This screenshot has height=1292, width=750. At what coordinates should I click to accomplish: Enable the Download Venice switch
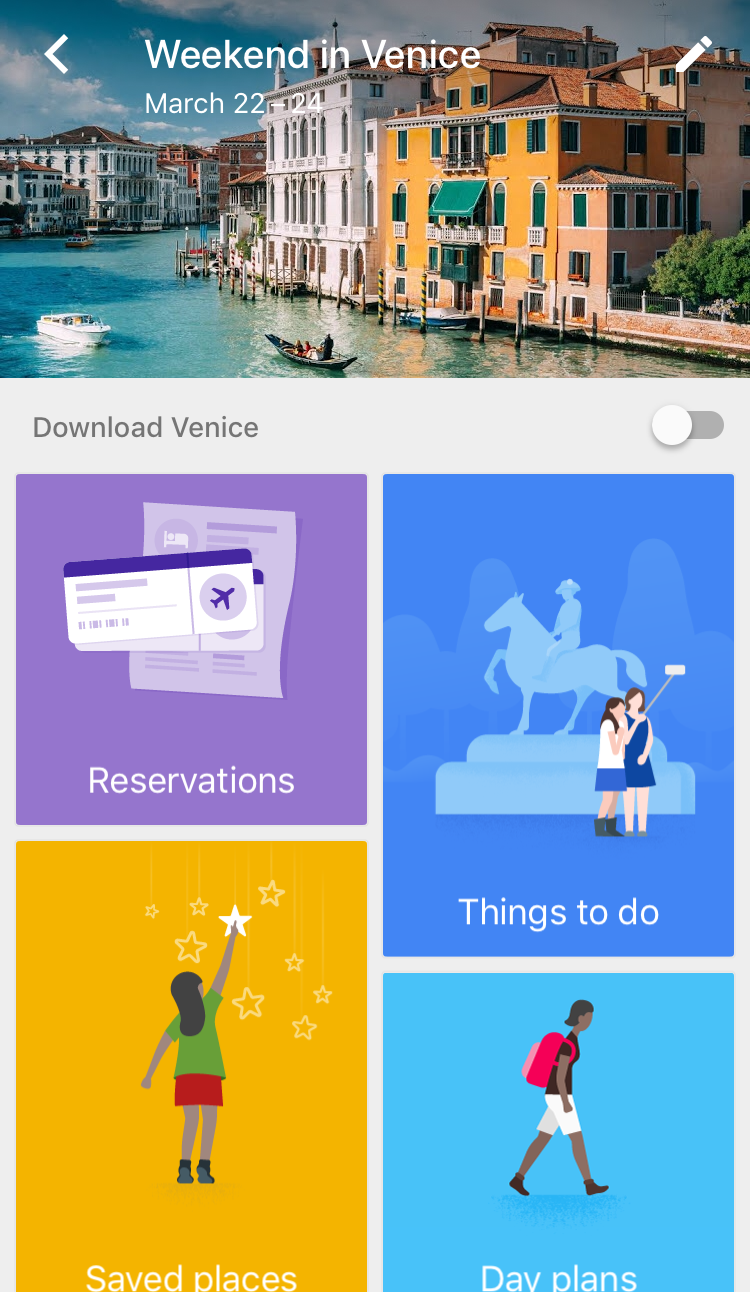coord(688,426)
